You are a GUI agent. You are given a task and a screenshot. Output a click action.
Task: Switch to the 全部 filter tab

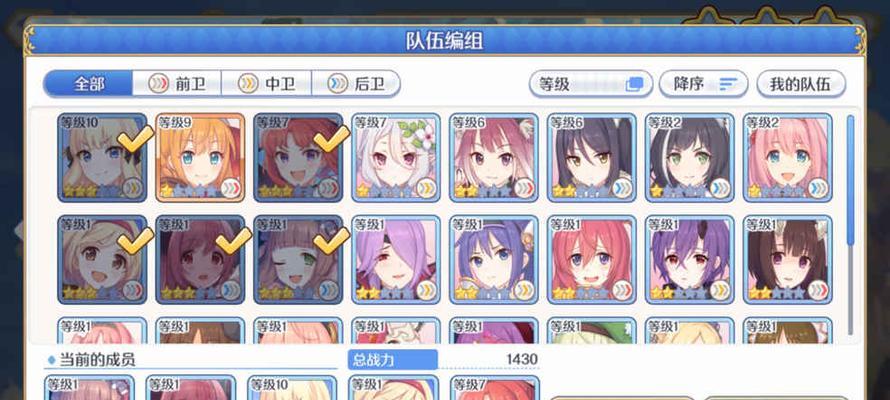90,84
